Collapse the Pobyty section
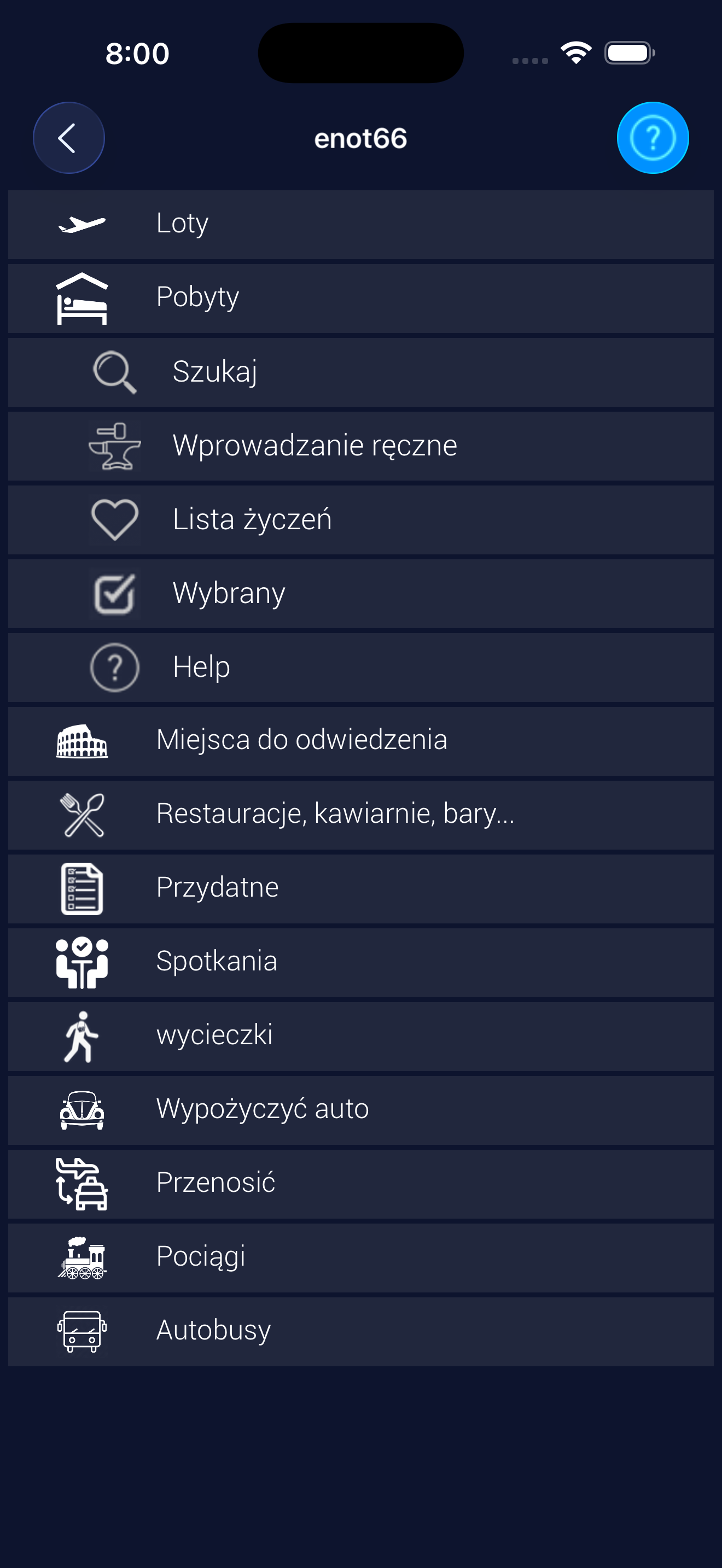Image resolution: width=722 pixels, height=1568 pixels. [x=360, y=299]
